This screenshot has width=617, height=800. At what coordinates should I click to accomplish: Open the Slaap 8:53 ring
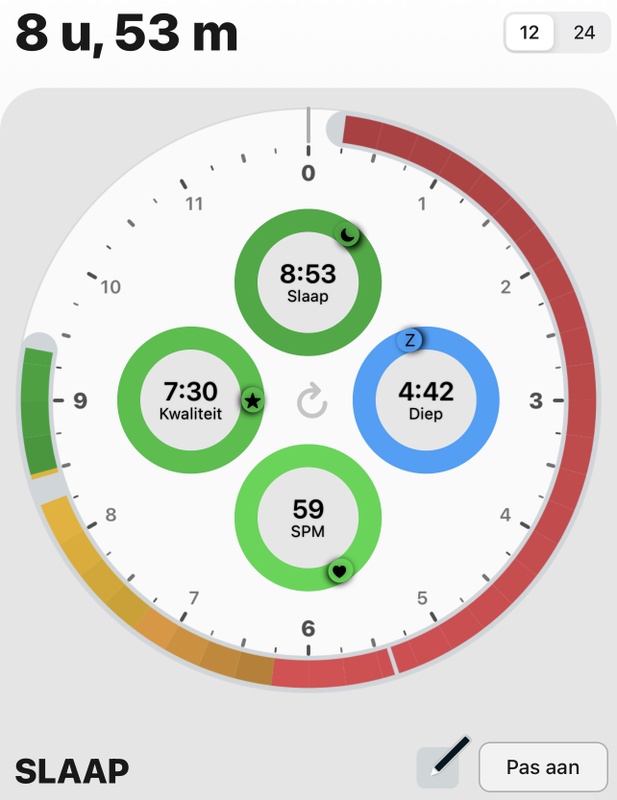pyautogui.click(x=308, y=281)
